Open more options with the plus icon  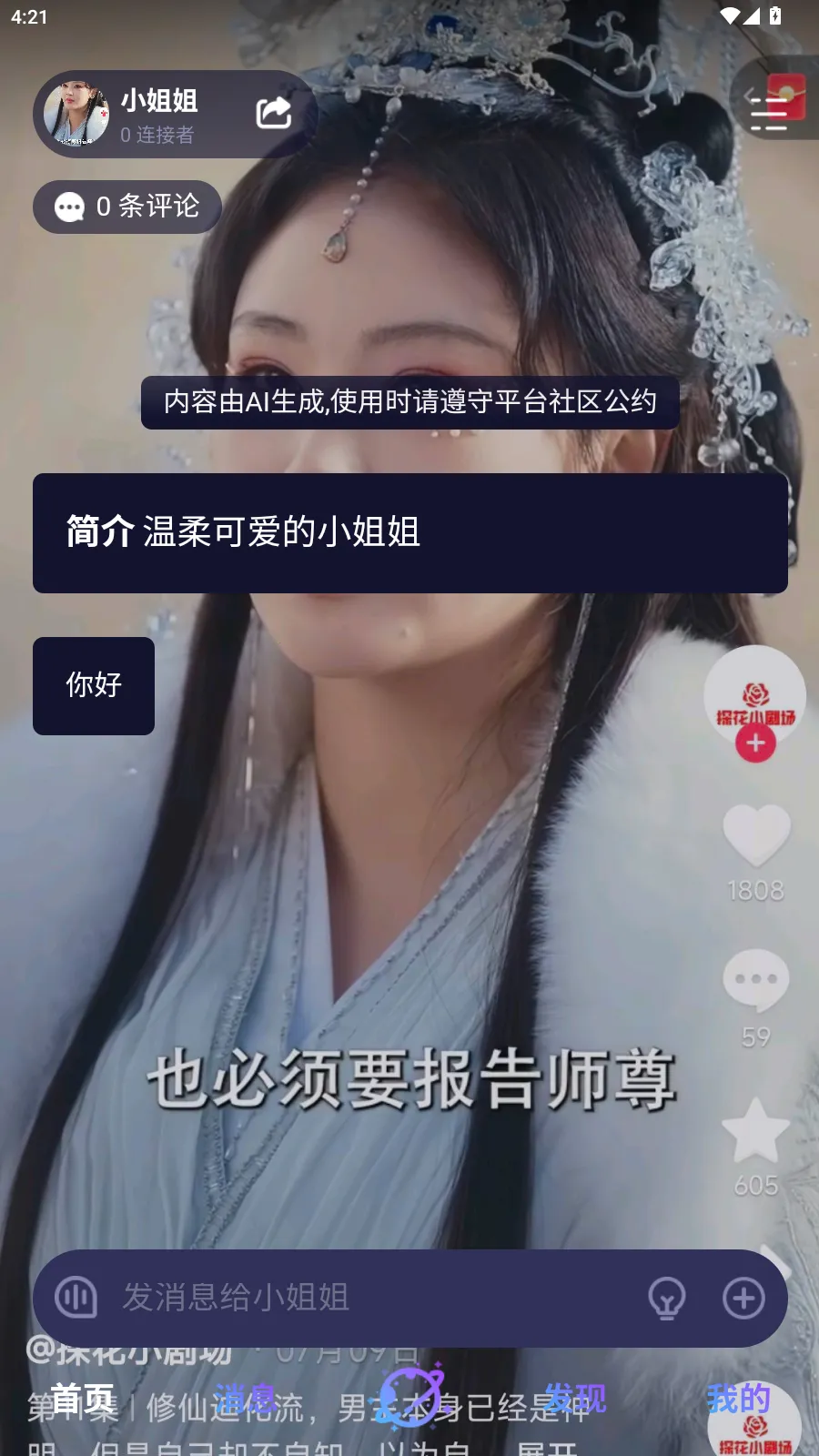[x=743, y=1298]
